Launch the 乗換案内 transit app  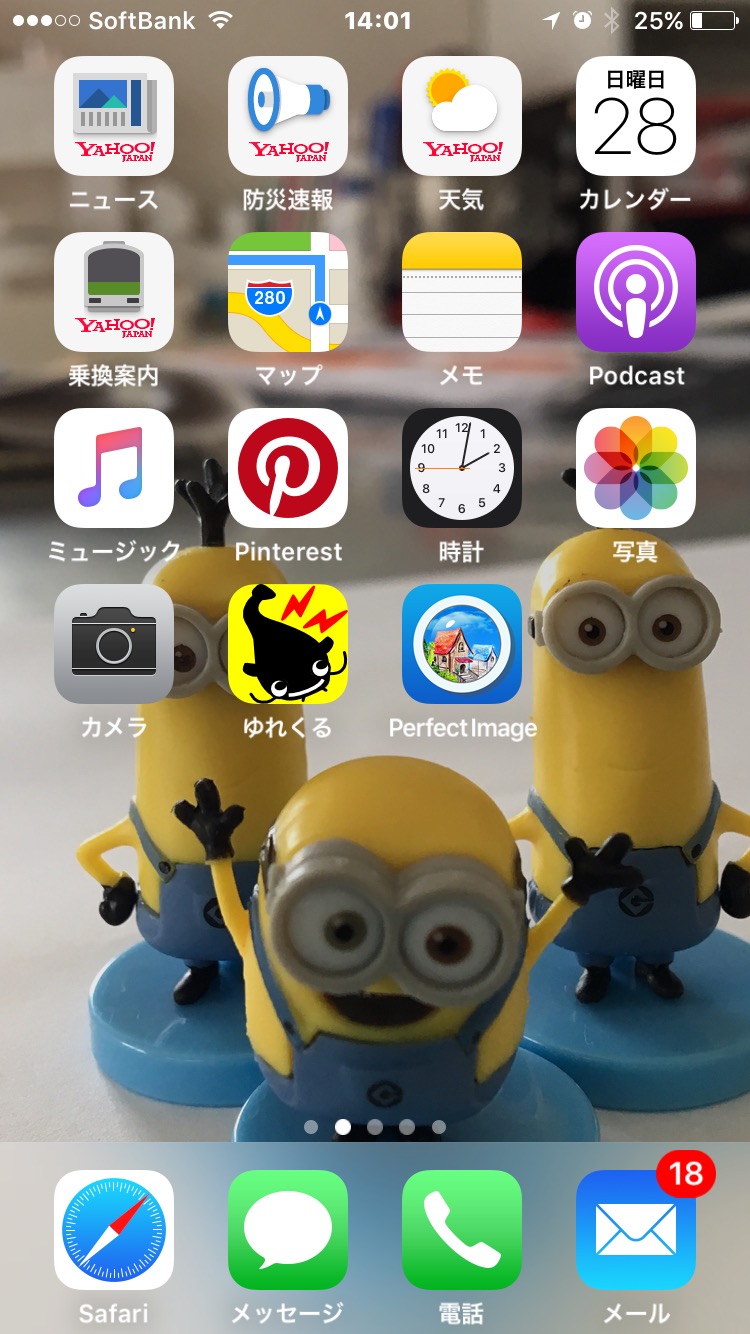[x=114, y=292]
